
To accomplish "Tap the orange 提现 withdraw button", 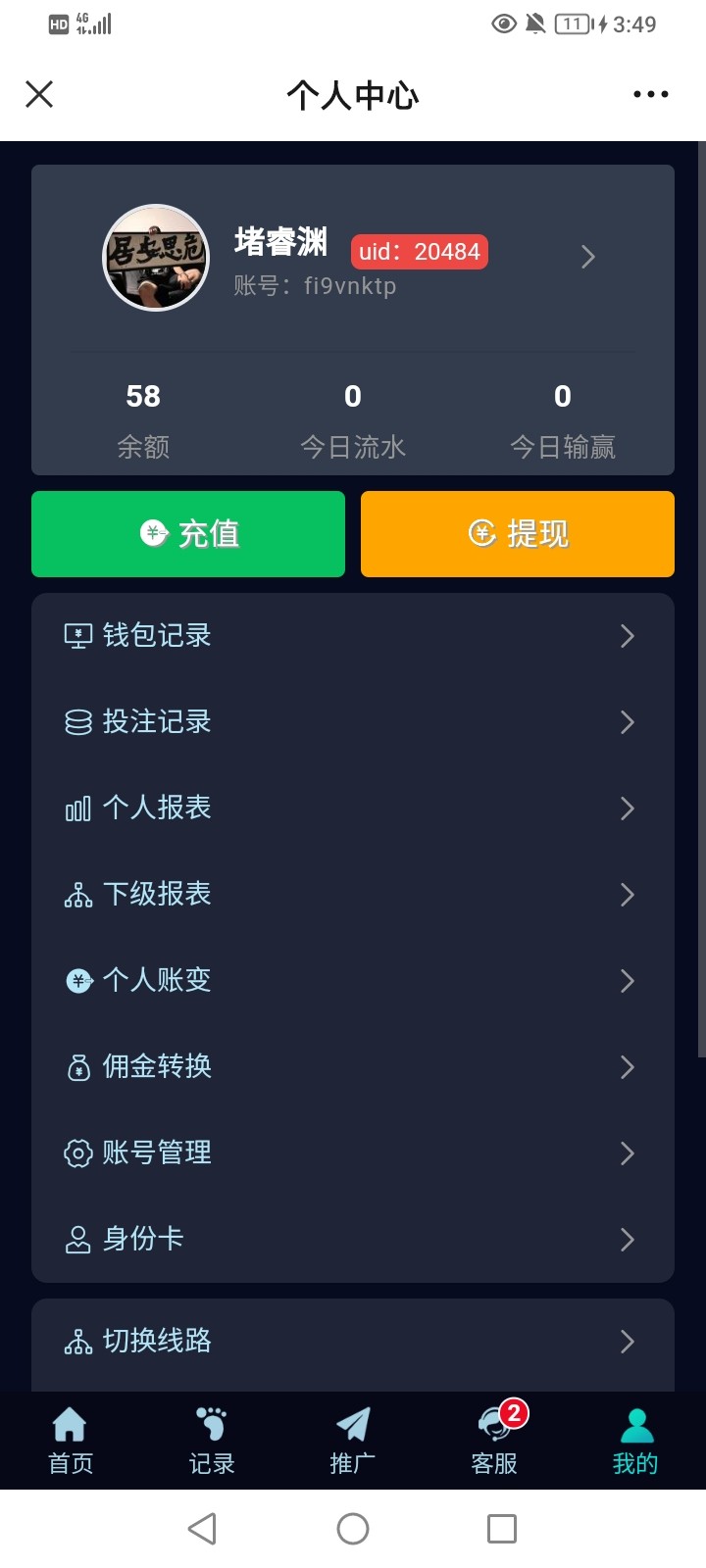I will 517,534.
